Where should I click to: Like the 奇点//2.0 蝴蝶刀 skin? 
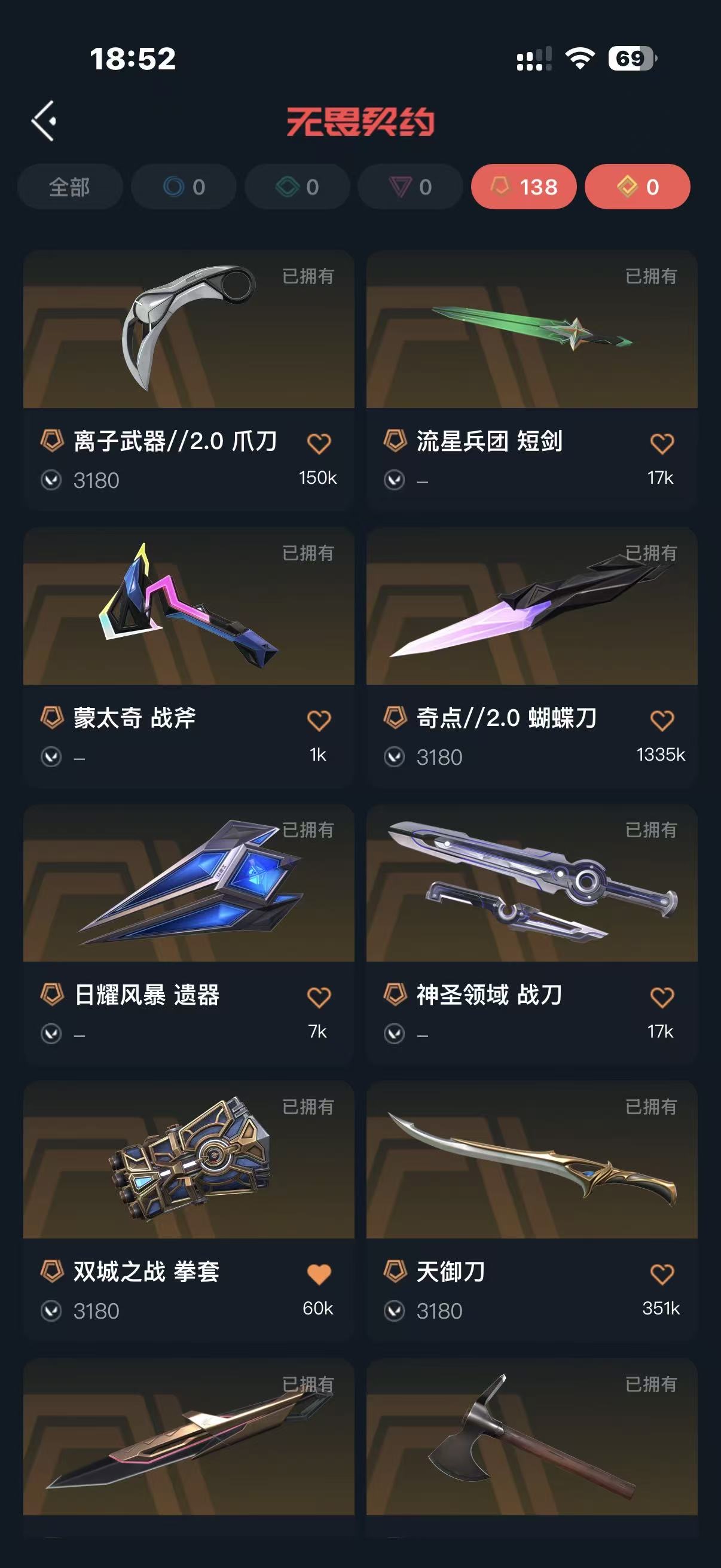[x=662, y=721]
